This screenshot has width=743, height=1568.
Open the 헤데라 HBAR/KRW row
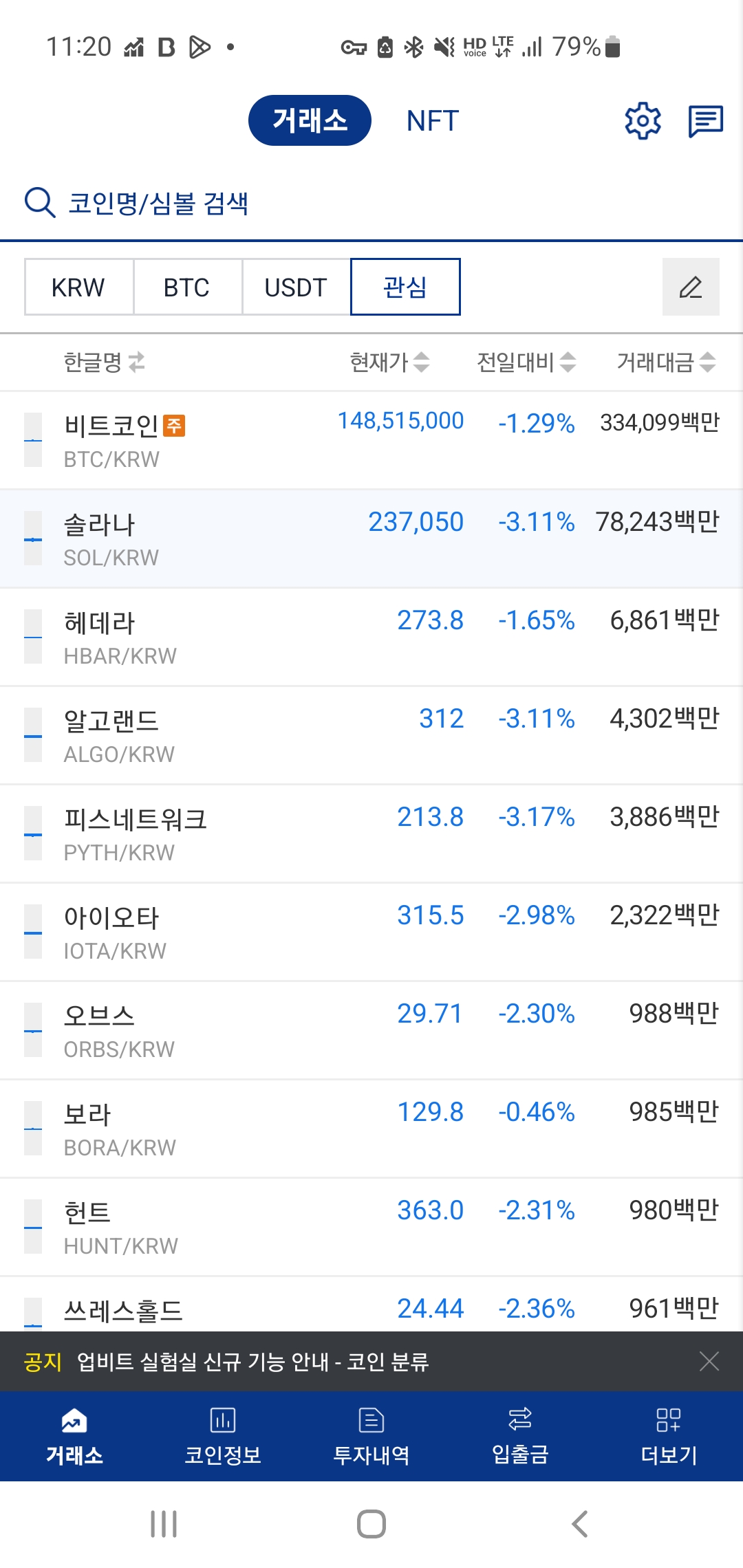tap(371, 637)
